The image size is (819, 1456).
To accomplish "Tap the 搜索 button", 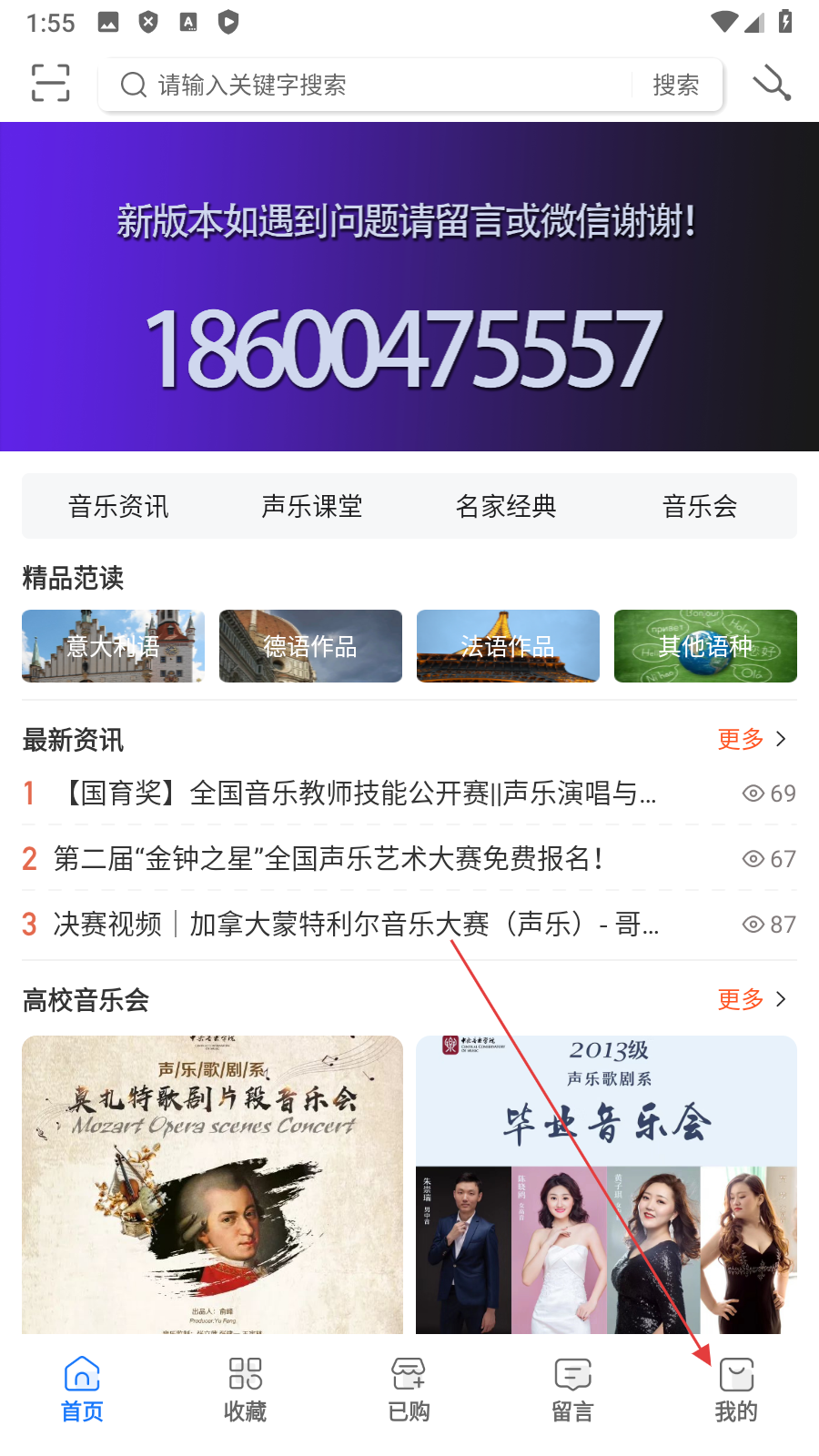I will coord(675,86).
